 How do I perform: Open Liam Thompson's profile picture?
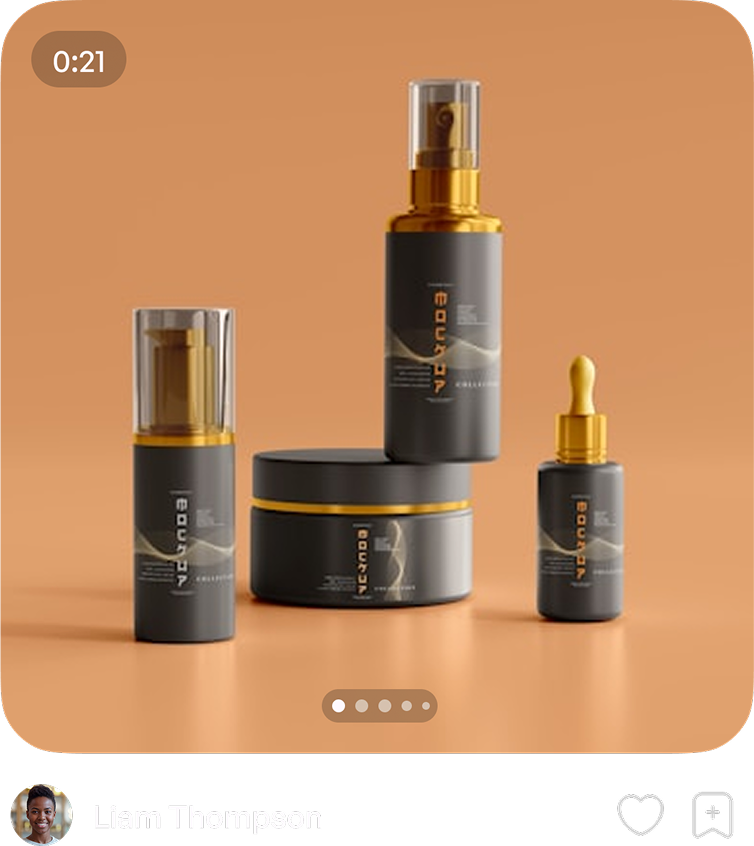coord(41,815)
